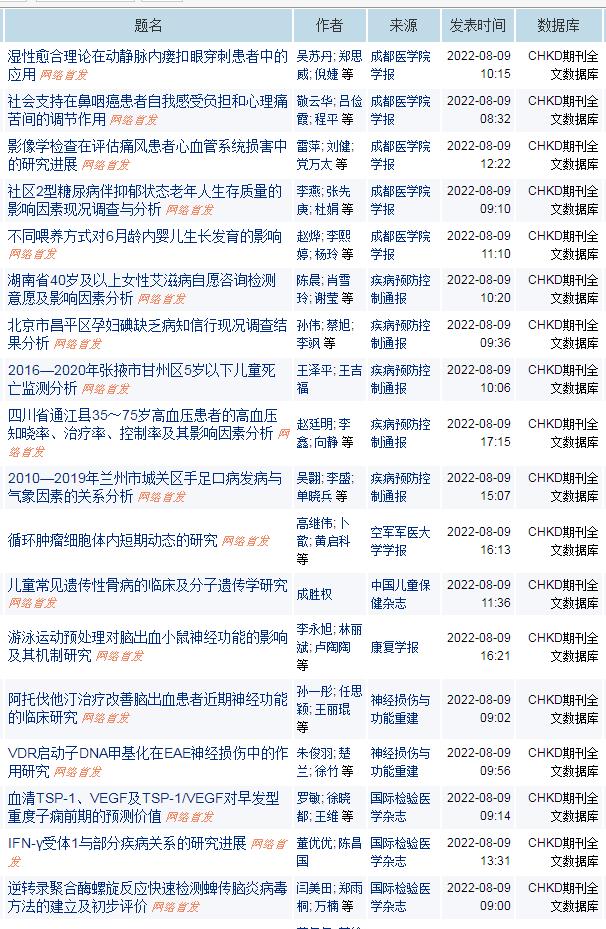
Task: View author 成胜权's page
Action: [x=314, y=594]
